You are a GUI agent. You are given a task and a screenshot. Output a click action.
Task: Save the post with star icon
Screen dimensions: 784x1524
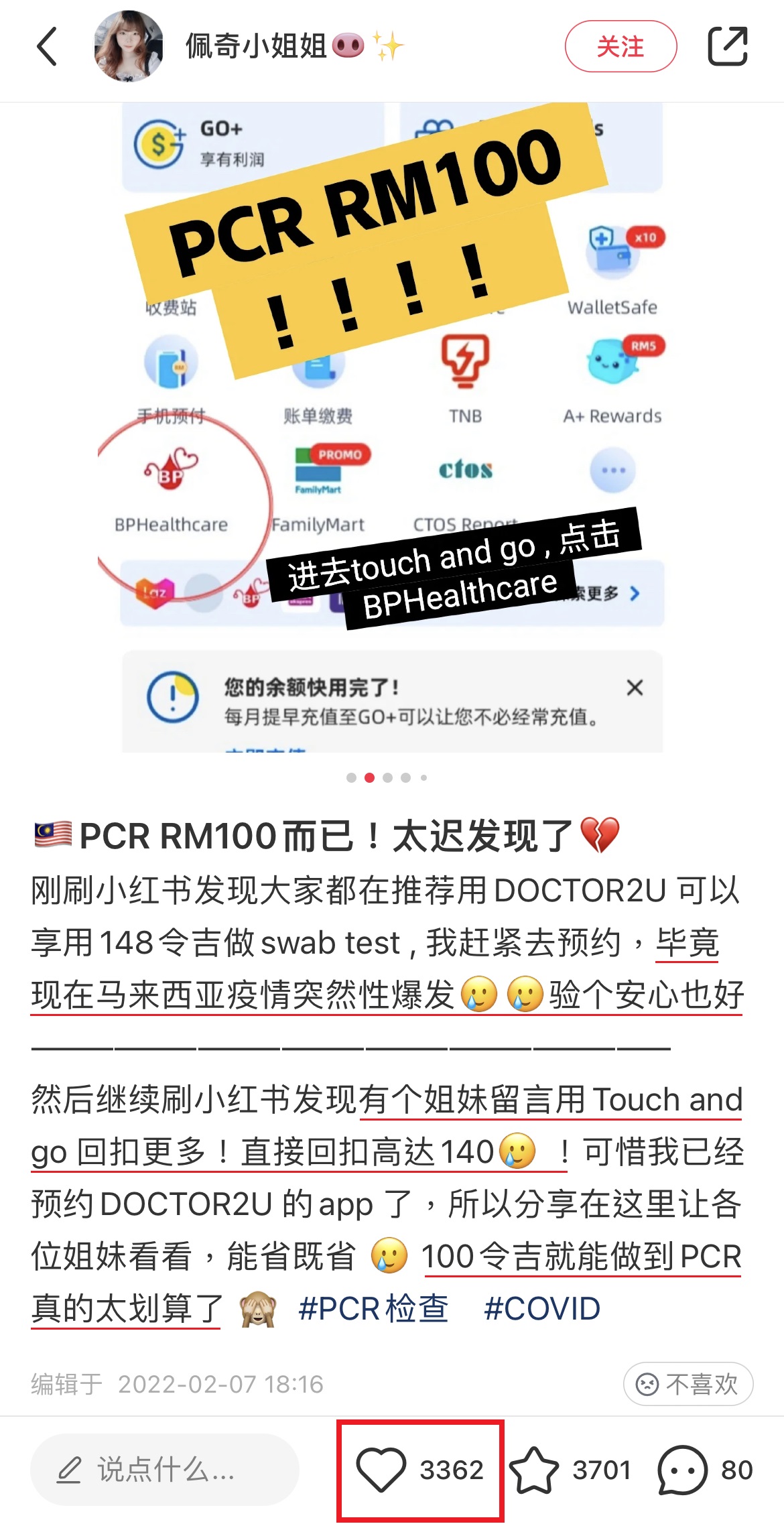534,1470
